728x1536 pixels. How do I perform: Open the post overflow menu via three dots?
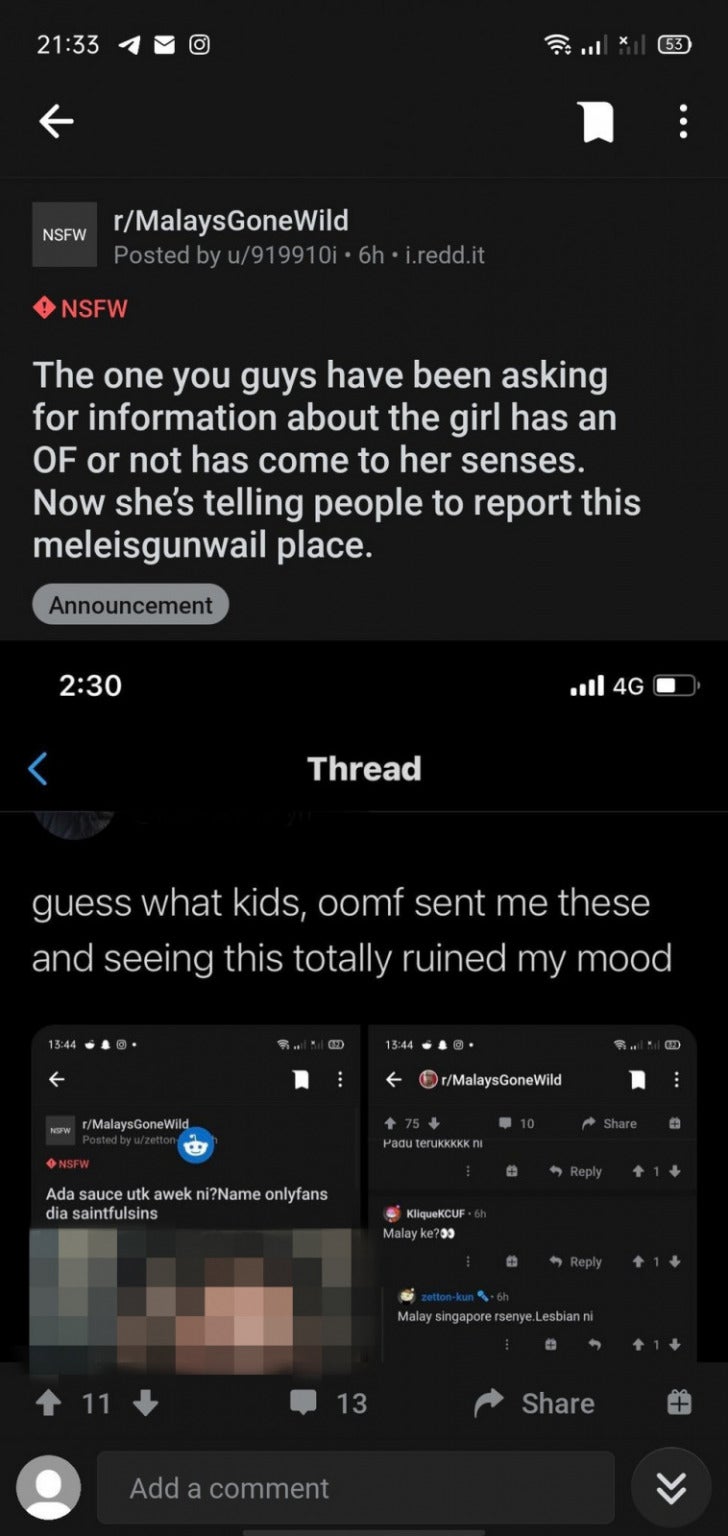pyautogui.click(x=683, y=121)
